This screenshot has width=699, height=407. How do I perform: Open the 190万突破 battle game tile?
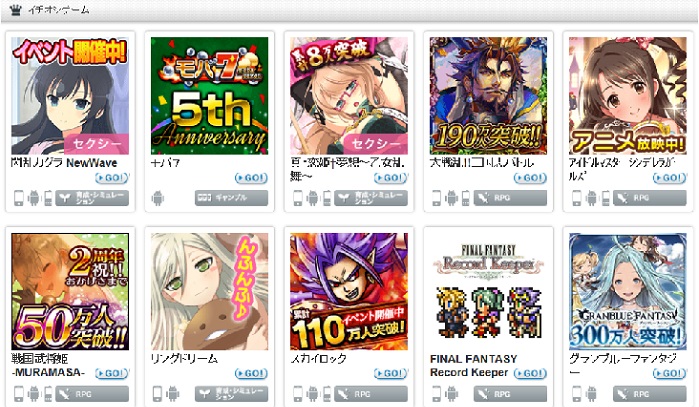[487, 94]
